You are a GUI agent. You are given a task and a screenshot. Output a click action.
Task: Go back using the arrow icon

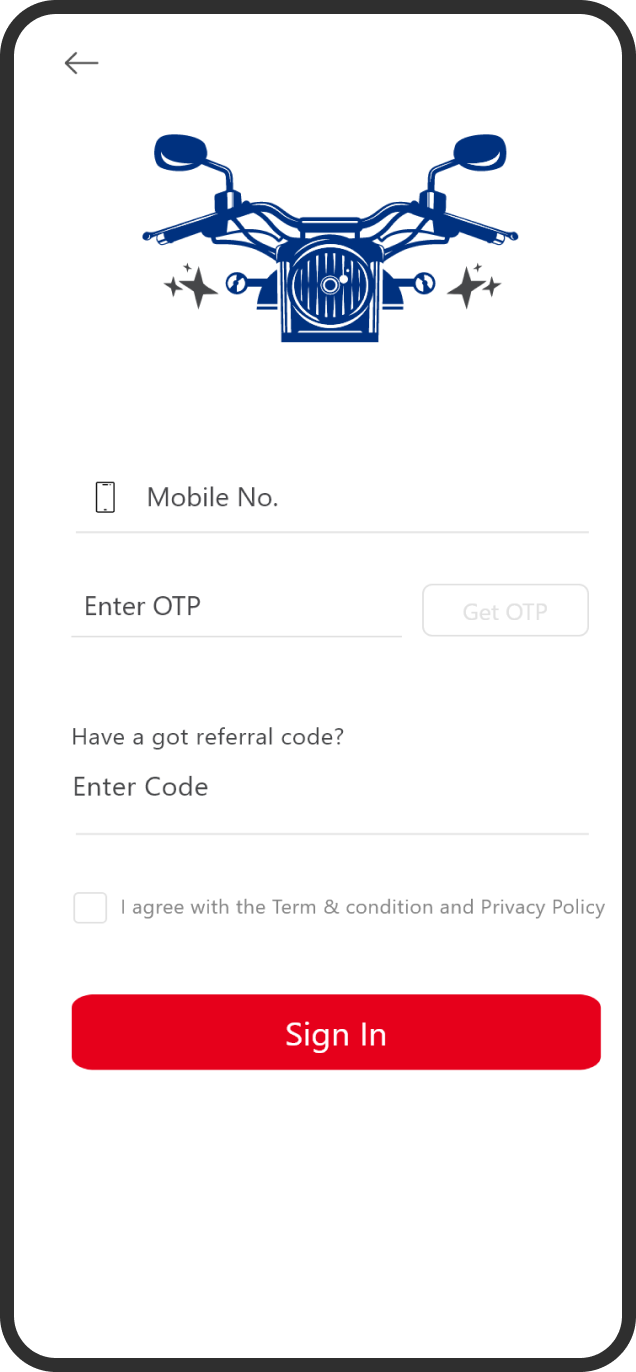tap(81, 63)
